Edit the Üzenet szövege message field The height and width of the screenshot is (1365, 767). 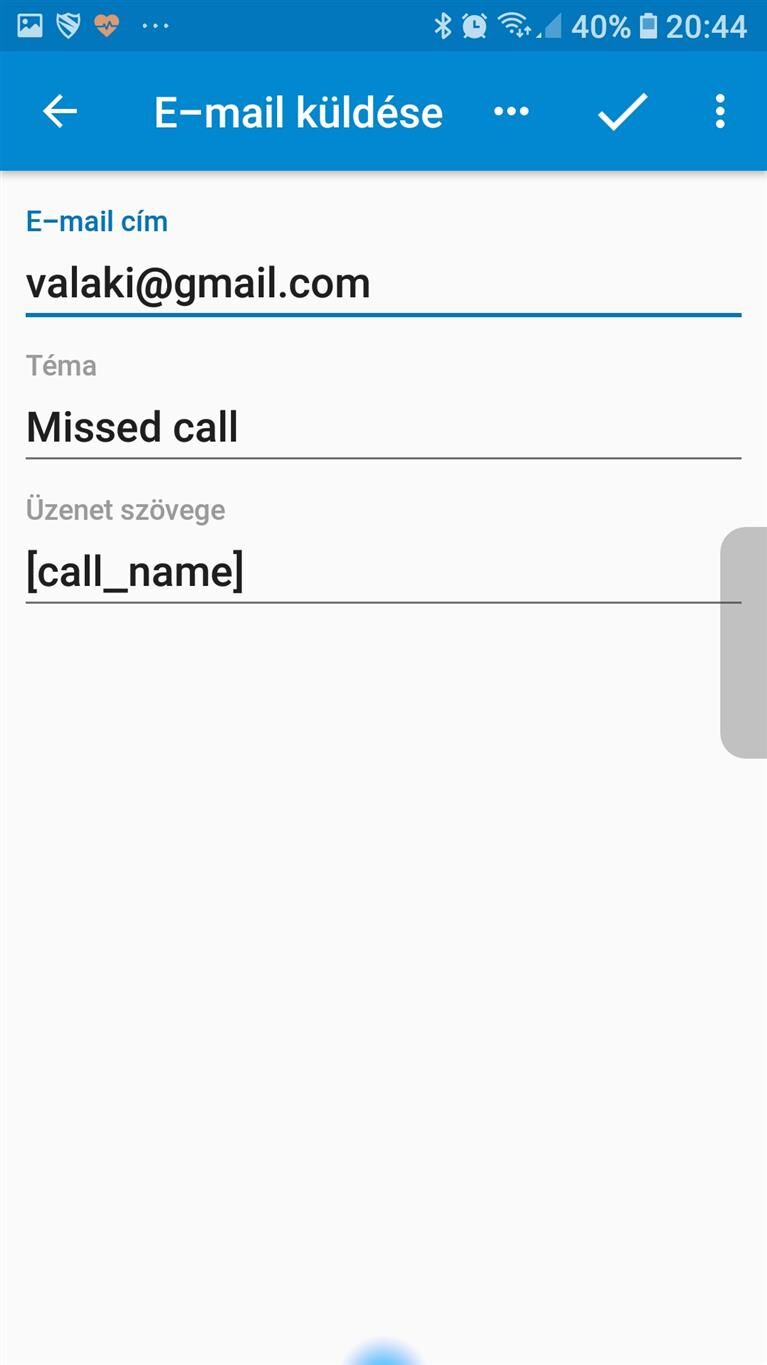(383, 572)
